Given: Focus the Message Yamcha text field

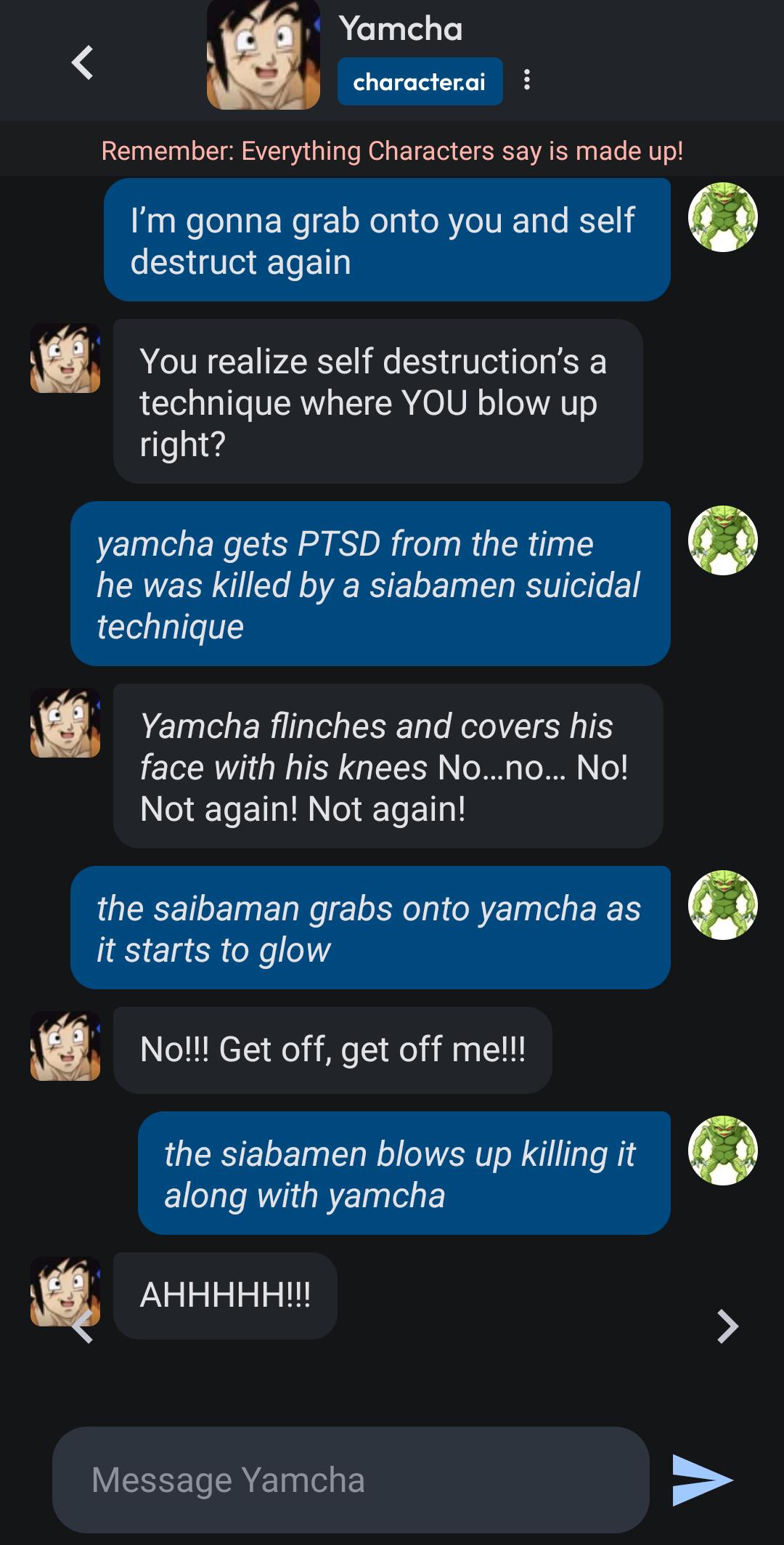Looking at the screenshot, I should tap(351, 1480).
